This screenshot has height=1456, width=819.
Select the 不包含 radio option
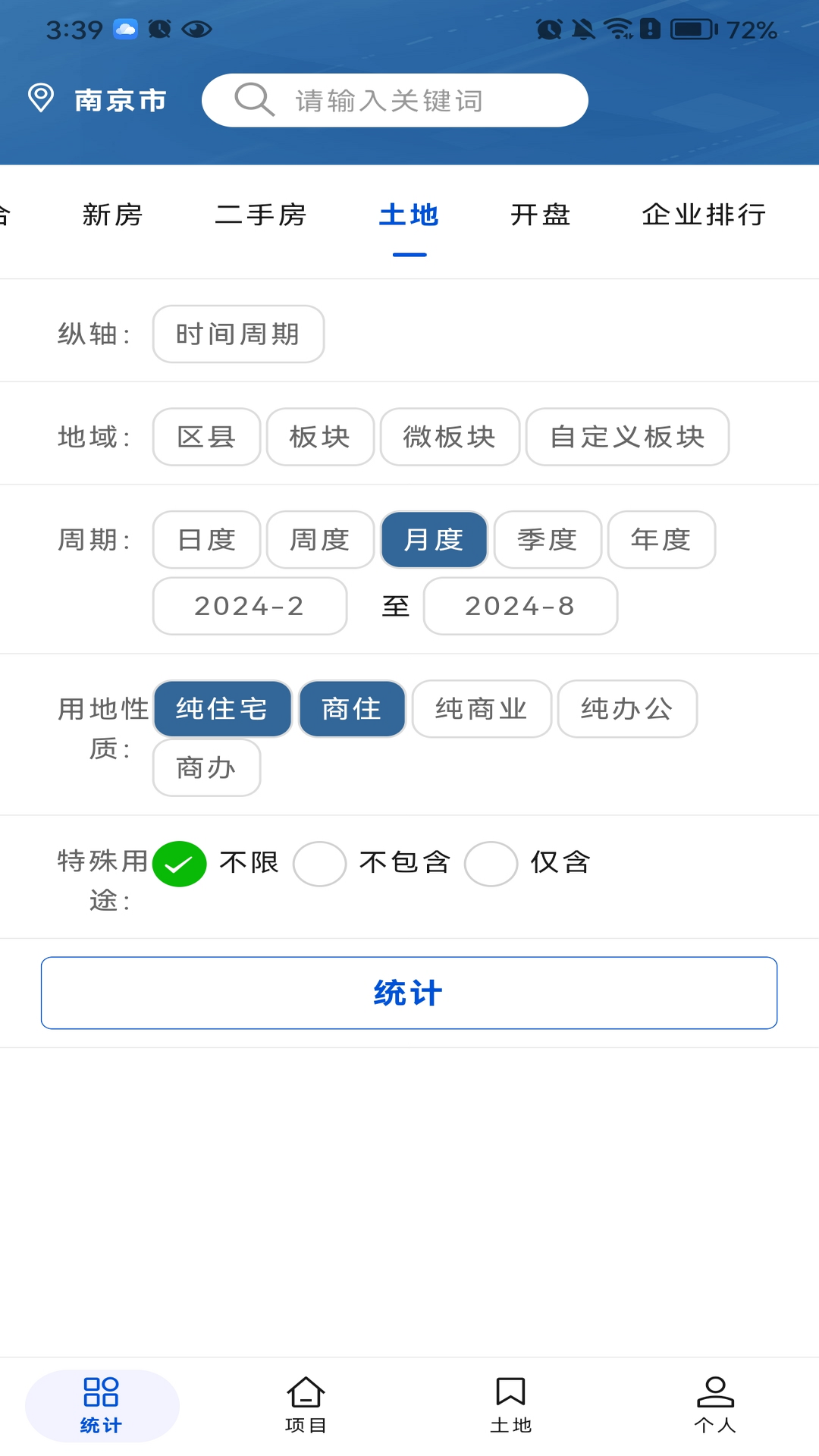pos(319,864)
